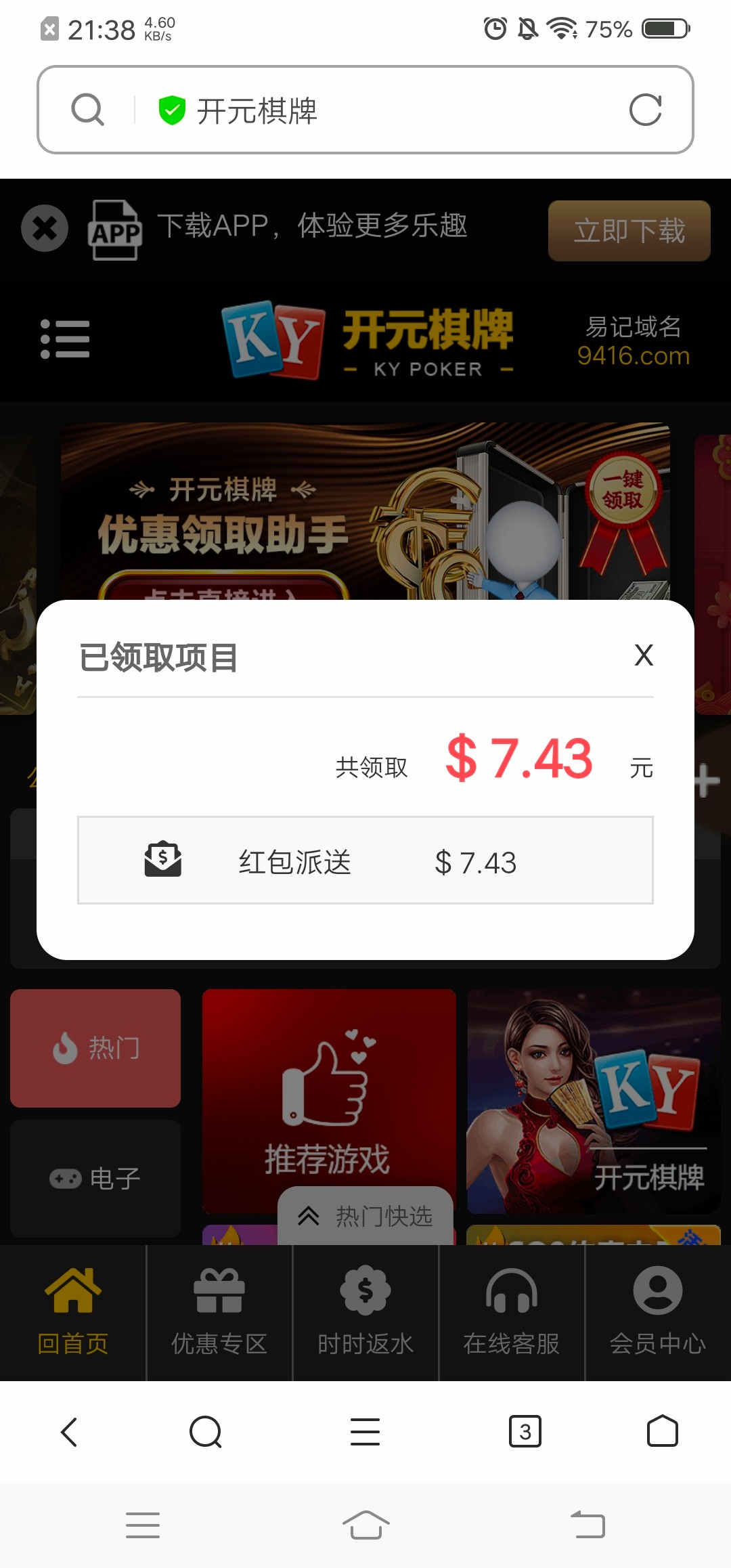Select the 热门 game category

click(x=95, y=1048)
